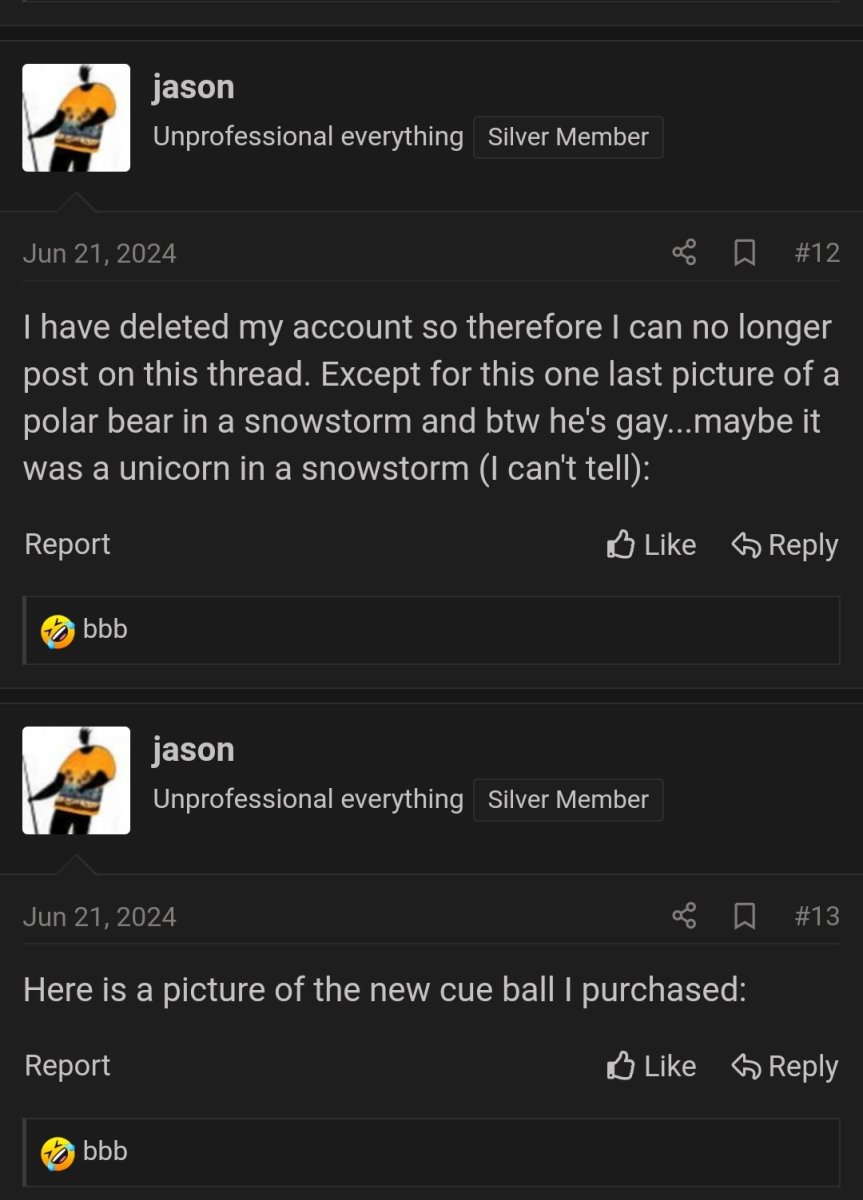Report post #12
The height and width of the screenshot is (1200, 863).
coord(67,544)
